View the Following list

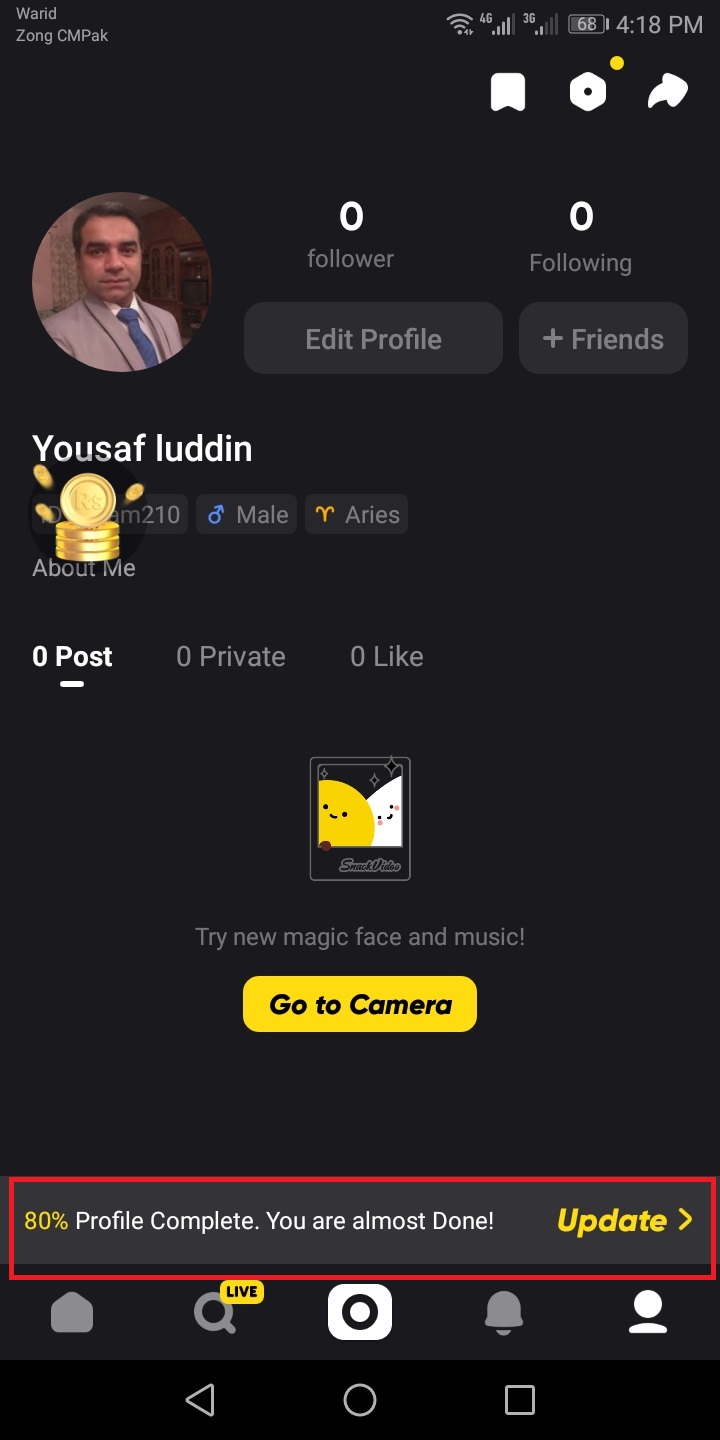tap(580, 238)
